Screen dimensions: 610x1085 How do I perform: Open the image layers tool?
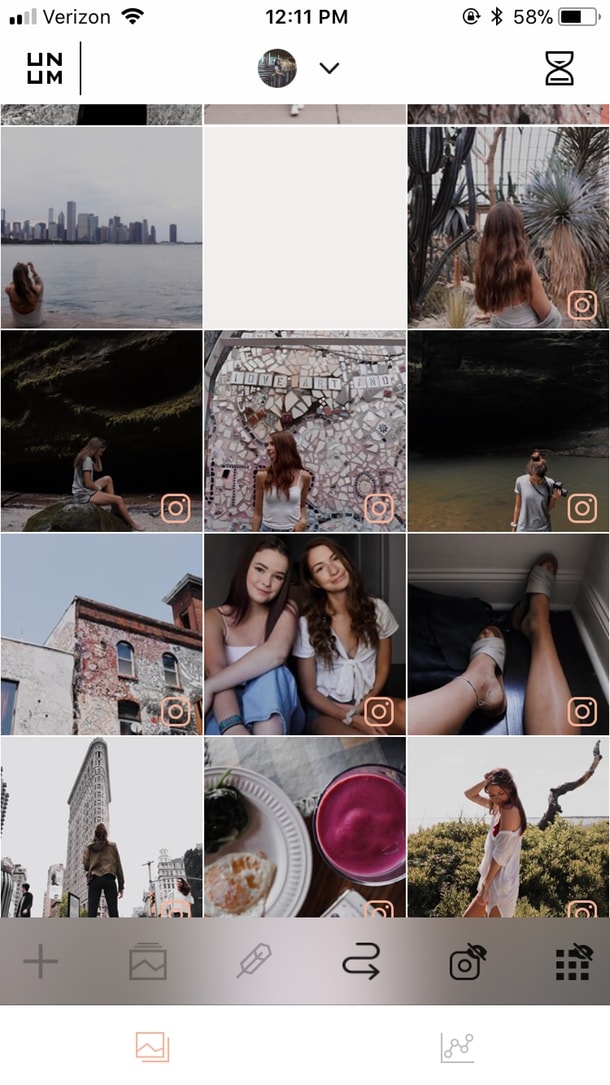pyautogui.click(x=148, y=962)
